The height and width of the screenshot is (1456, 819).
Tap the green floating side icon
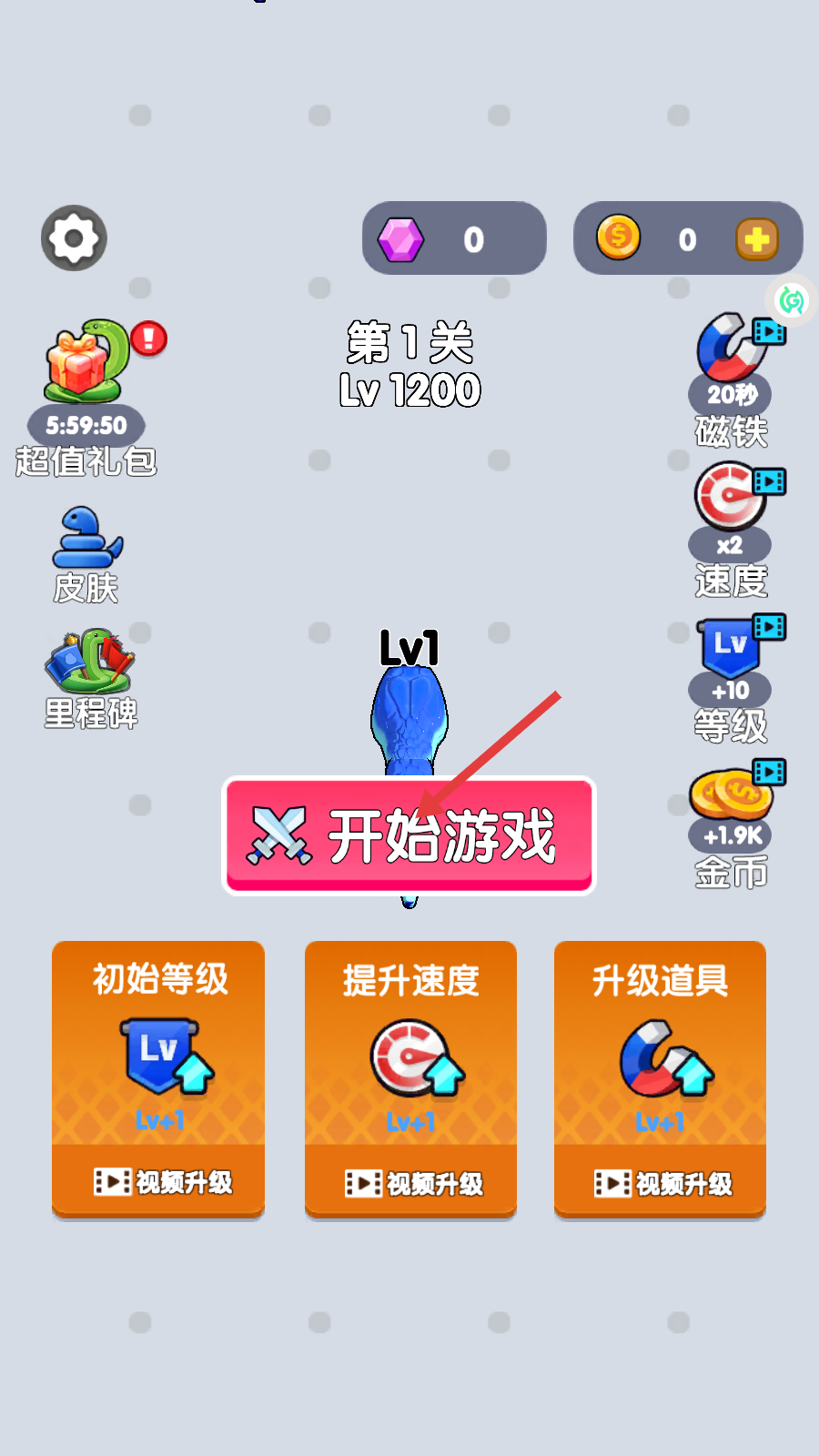point(792,300)
